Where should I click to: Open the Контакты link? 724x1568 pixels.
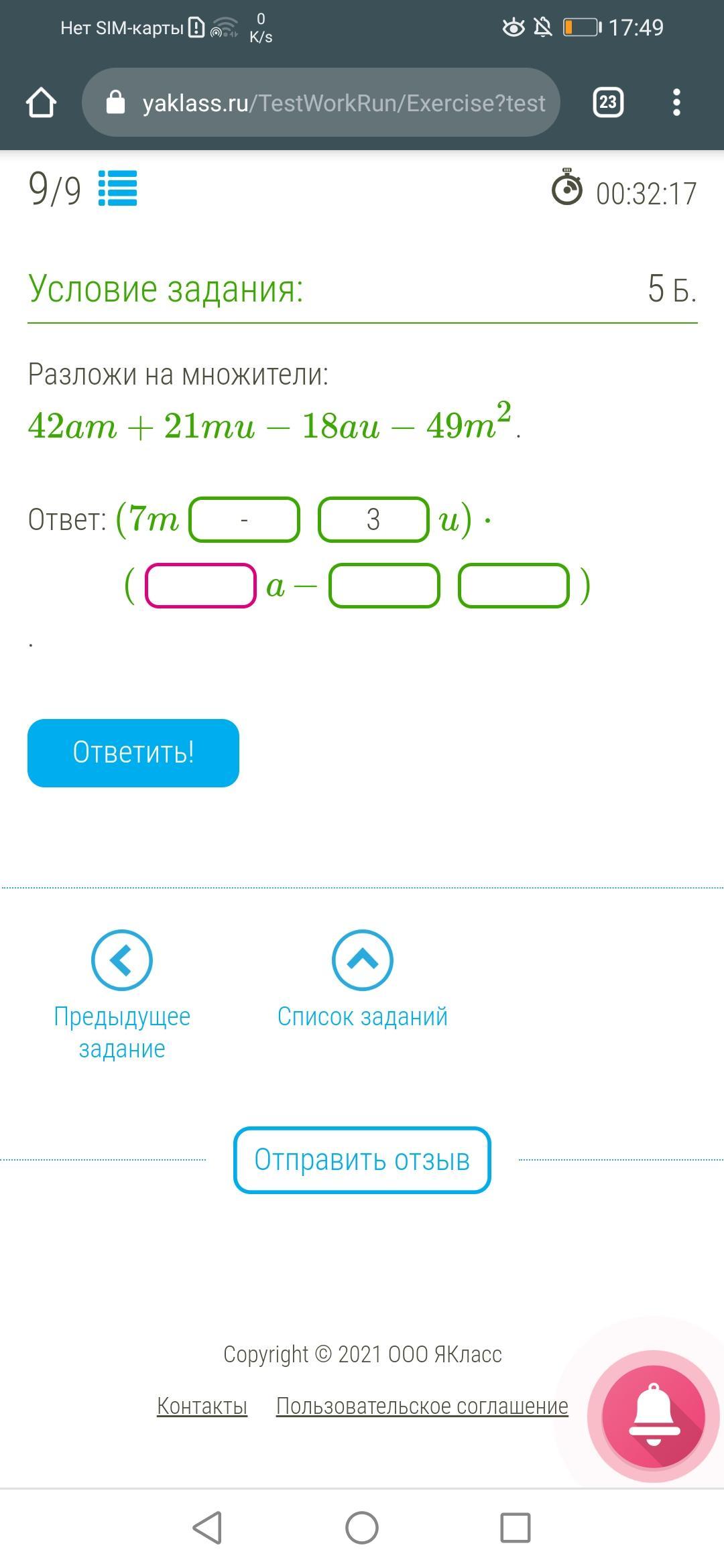[x=202, y=1405]
